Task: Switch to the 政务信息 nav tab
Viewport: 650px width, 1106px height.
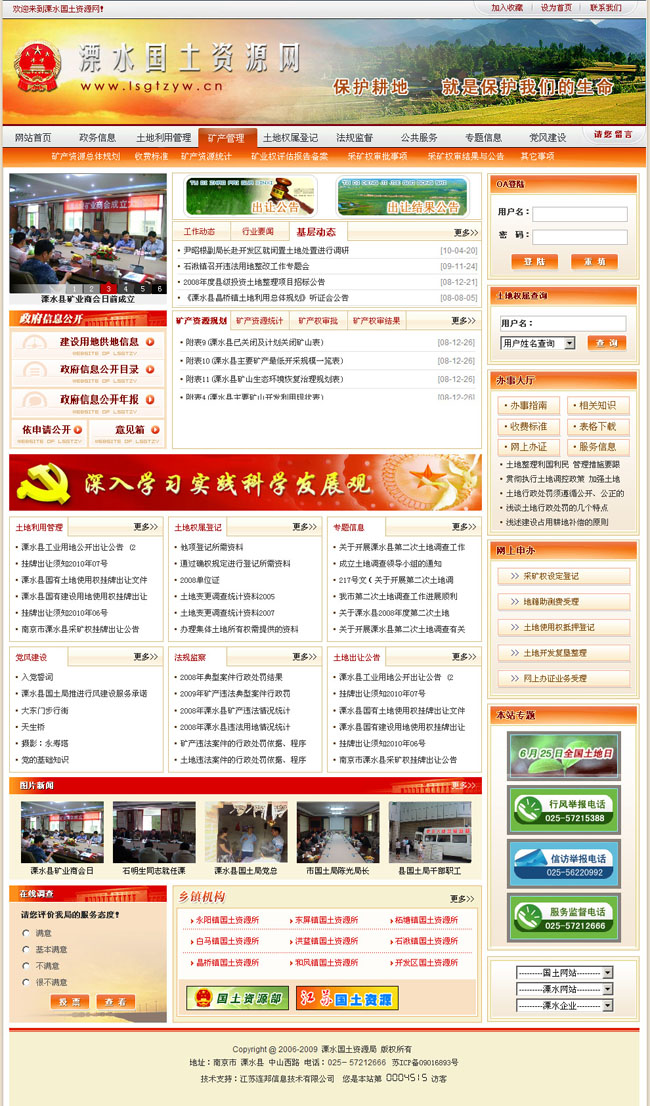Action: [x=97, y=137]
